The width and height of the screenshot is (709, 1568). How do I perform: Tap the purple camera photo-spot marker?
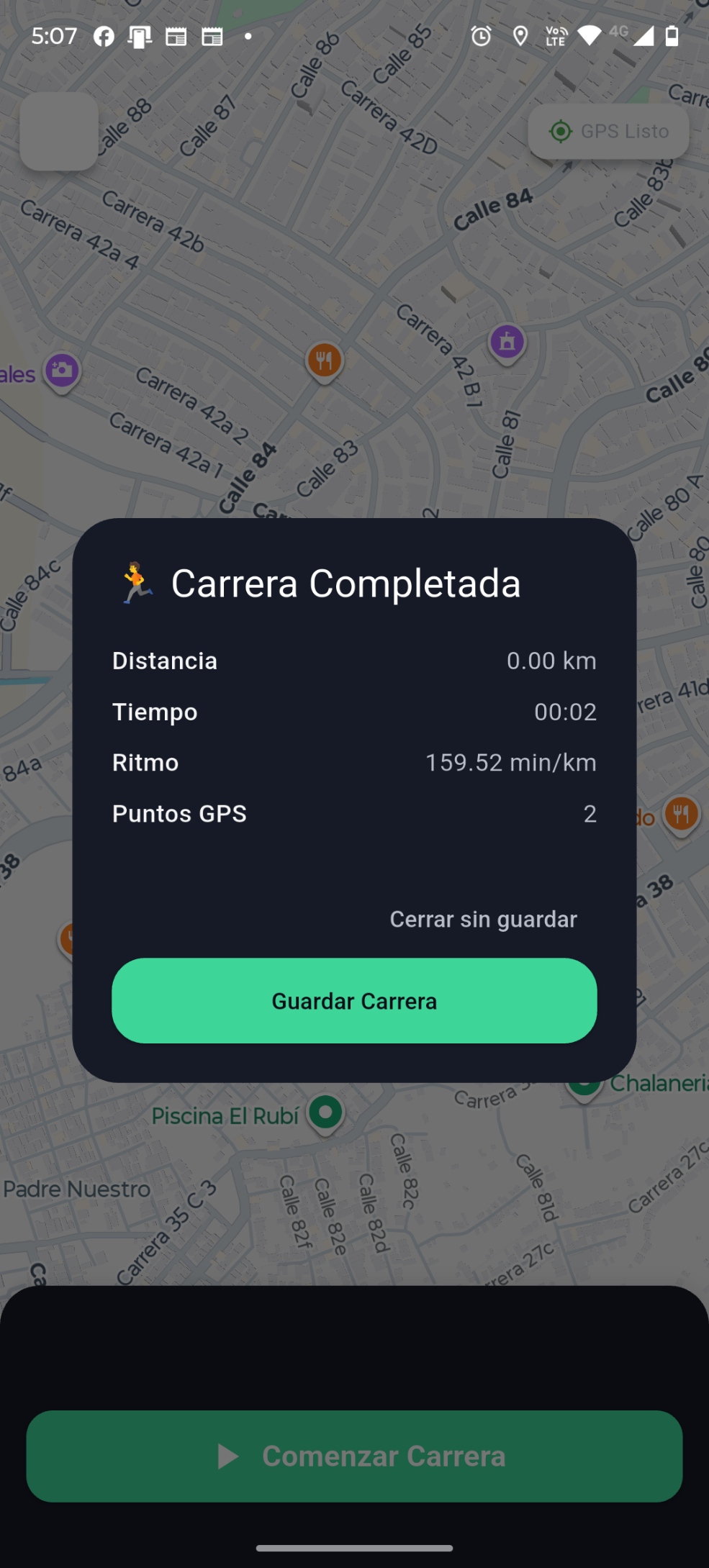[x=61, y=371]
